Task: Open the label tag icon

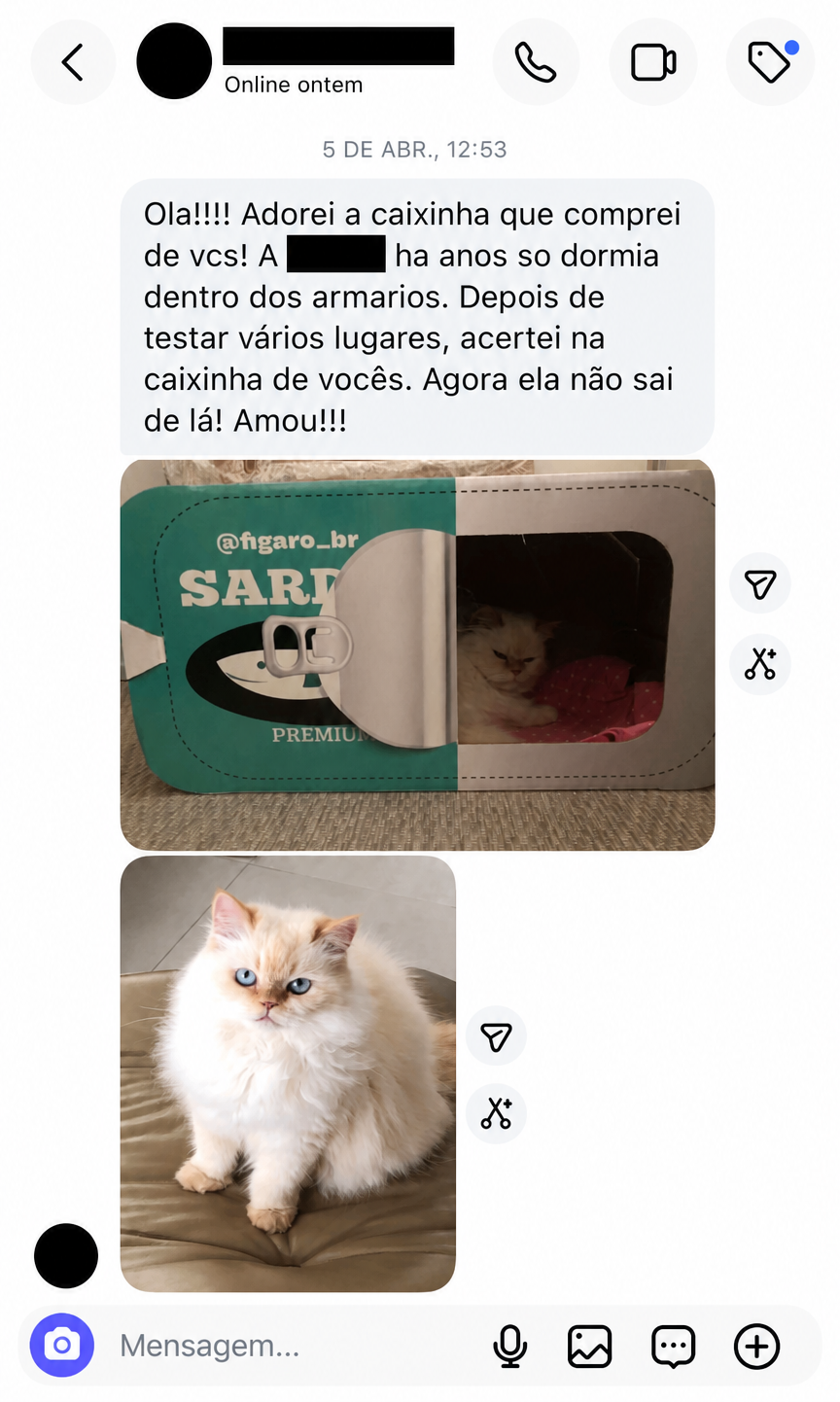Action: pyautogui.click(x=770, y=62)
